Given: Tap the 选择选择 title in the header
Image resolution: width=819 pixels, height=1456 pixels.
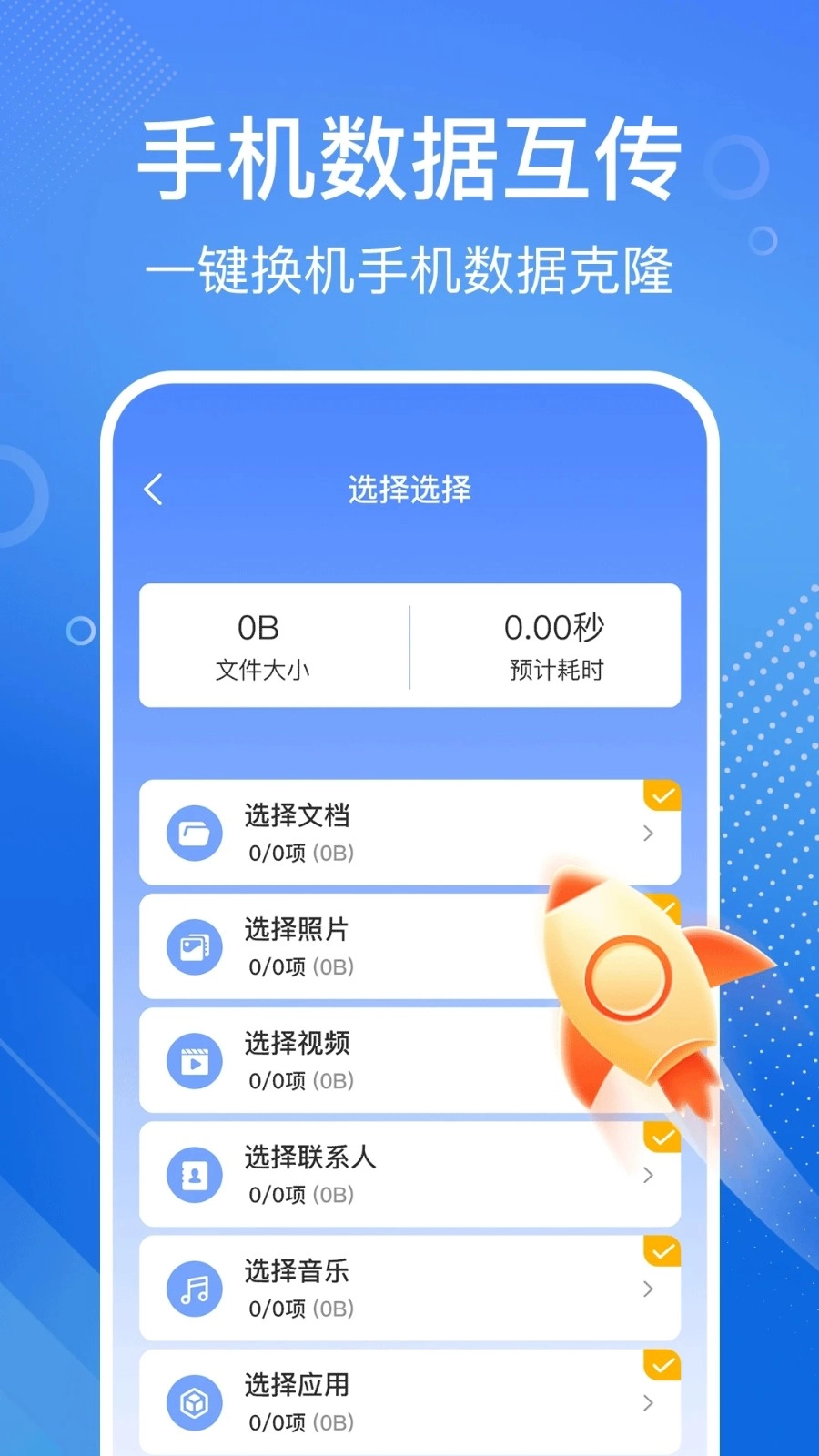Looking at the screenshot, I should [410, 489].
